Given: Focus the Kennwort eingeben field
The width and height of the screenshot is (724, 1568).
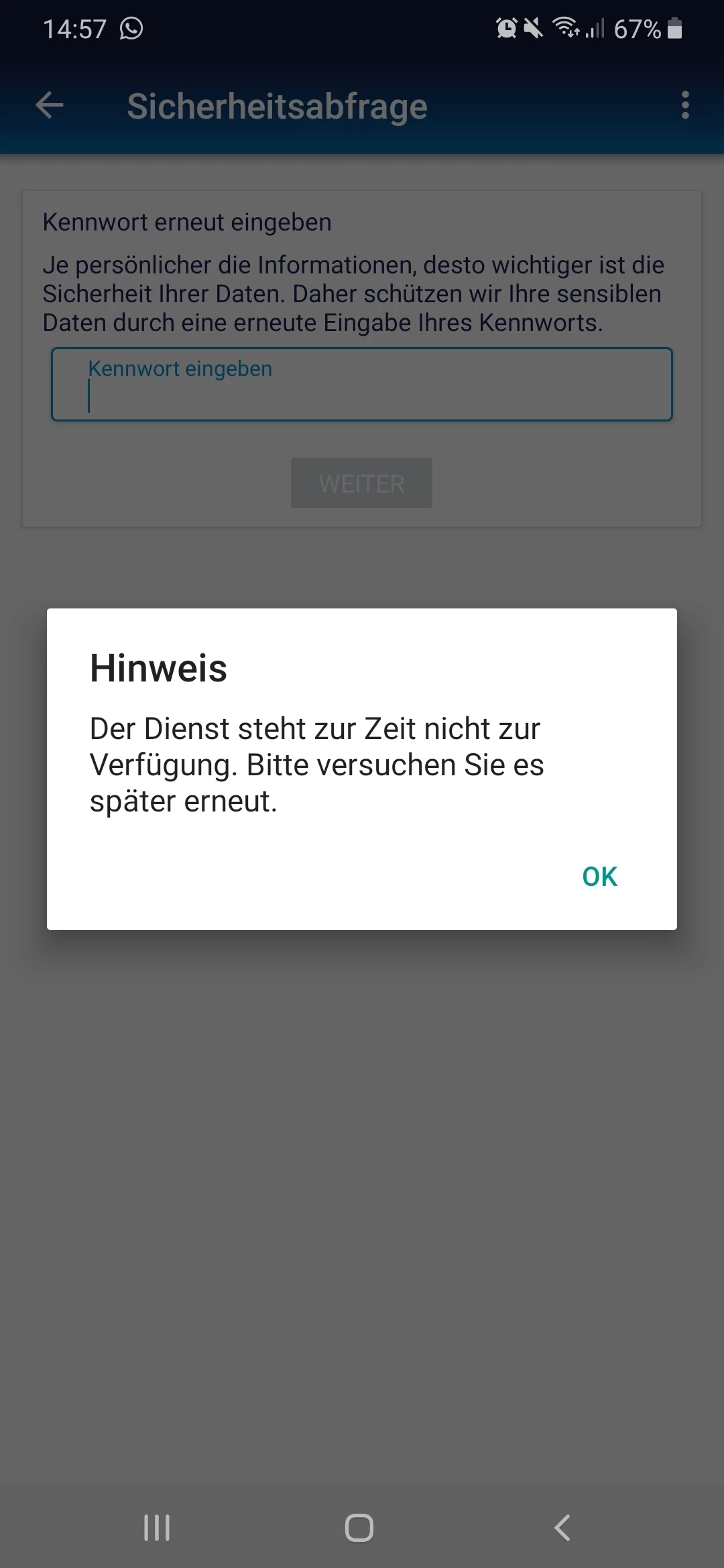Looking at the screenshot, I should 362,385.
